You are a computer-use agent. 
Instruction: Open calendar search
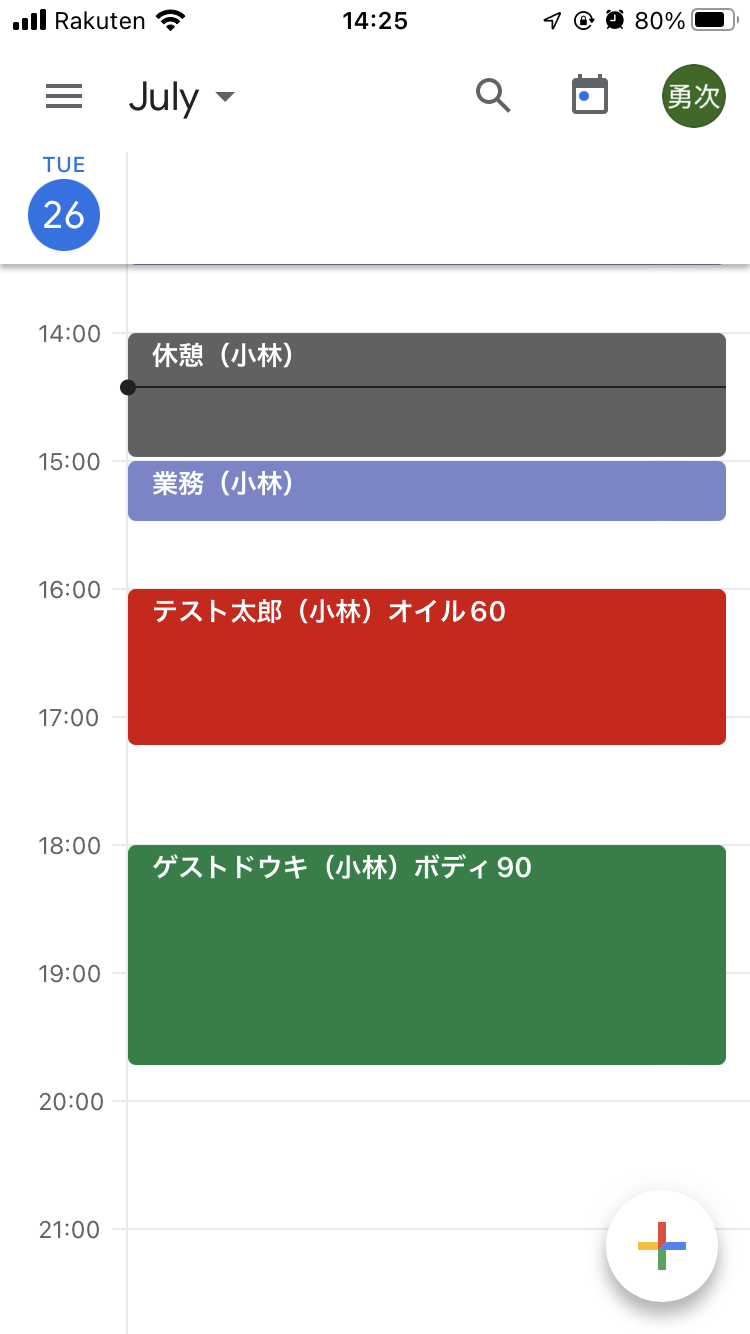[493, 96]
